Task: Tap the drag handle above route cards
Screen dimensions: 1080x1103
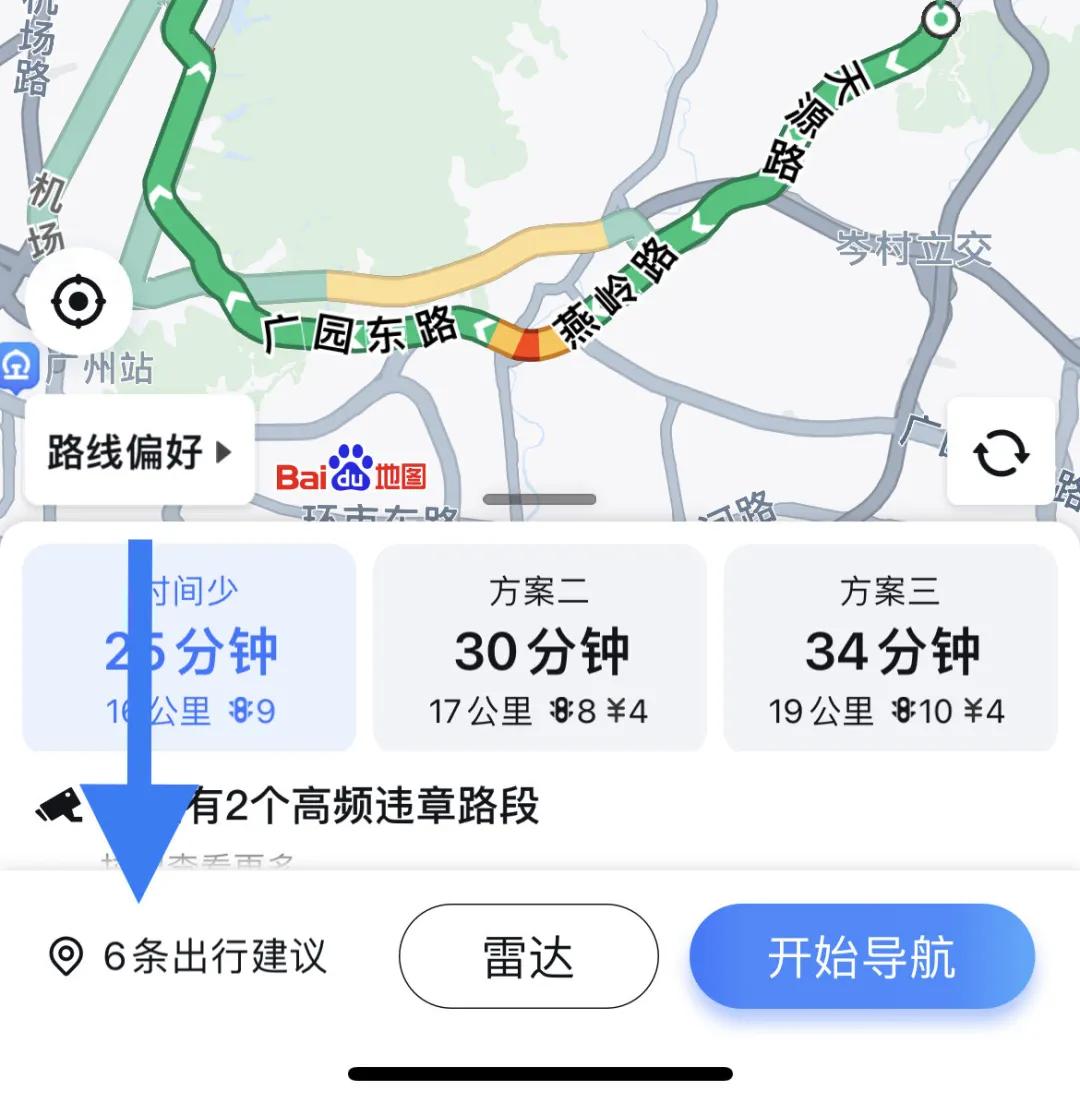Action: click(540, 500)
